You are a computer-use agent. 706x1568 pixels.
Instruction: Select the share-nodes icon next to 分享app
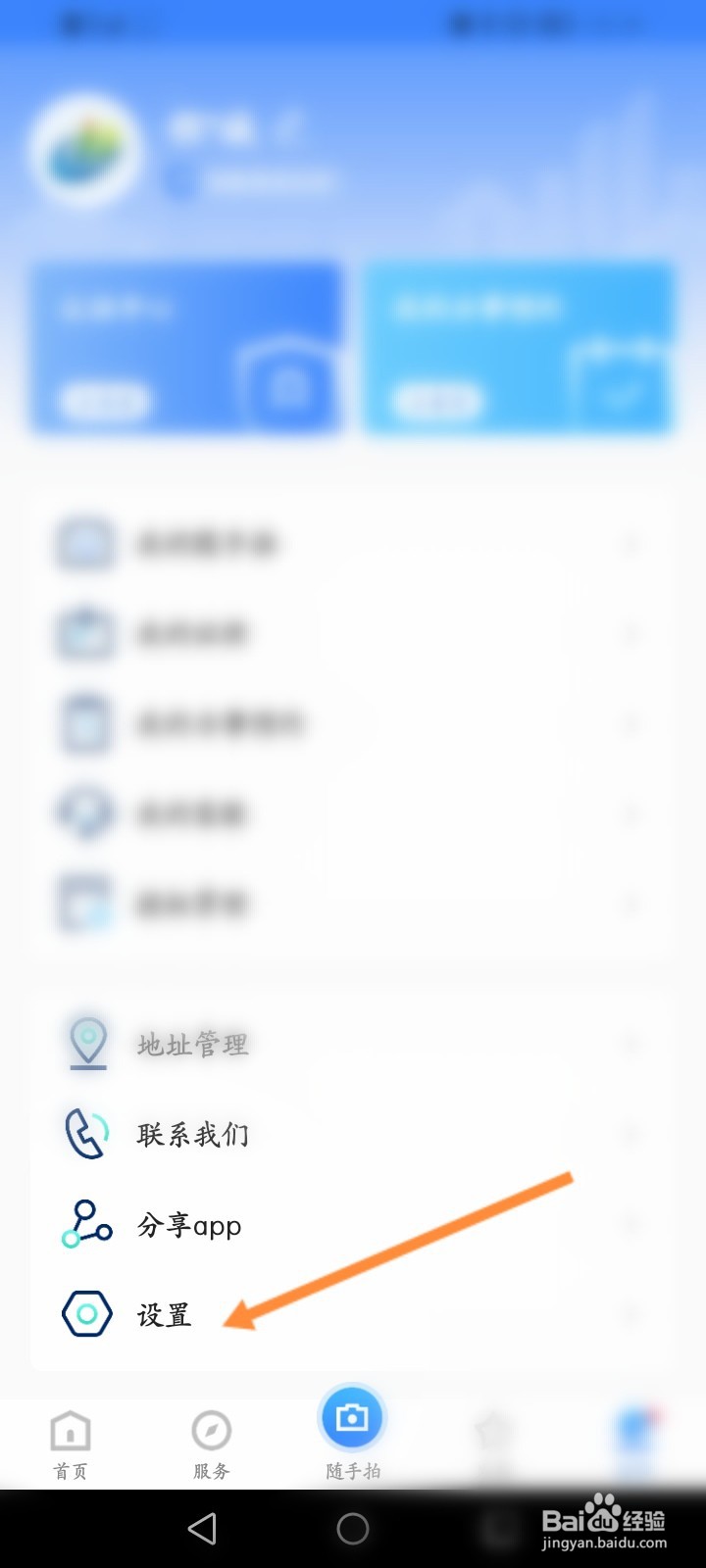coord(86,1224)
